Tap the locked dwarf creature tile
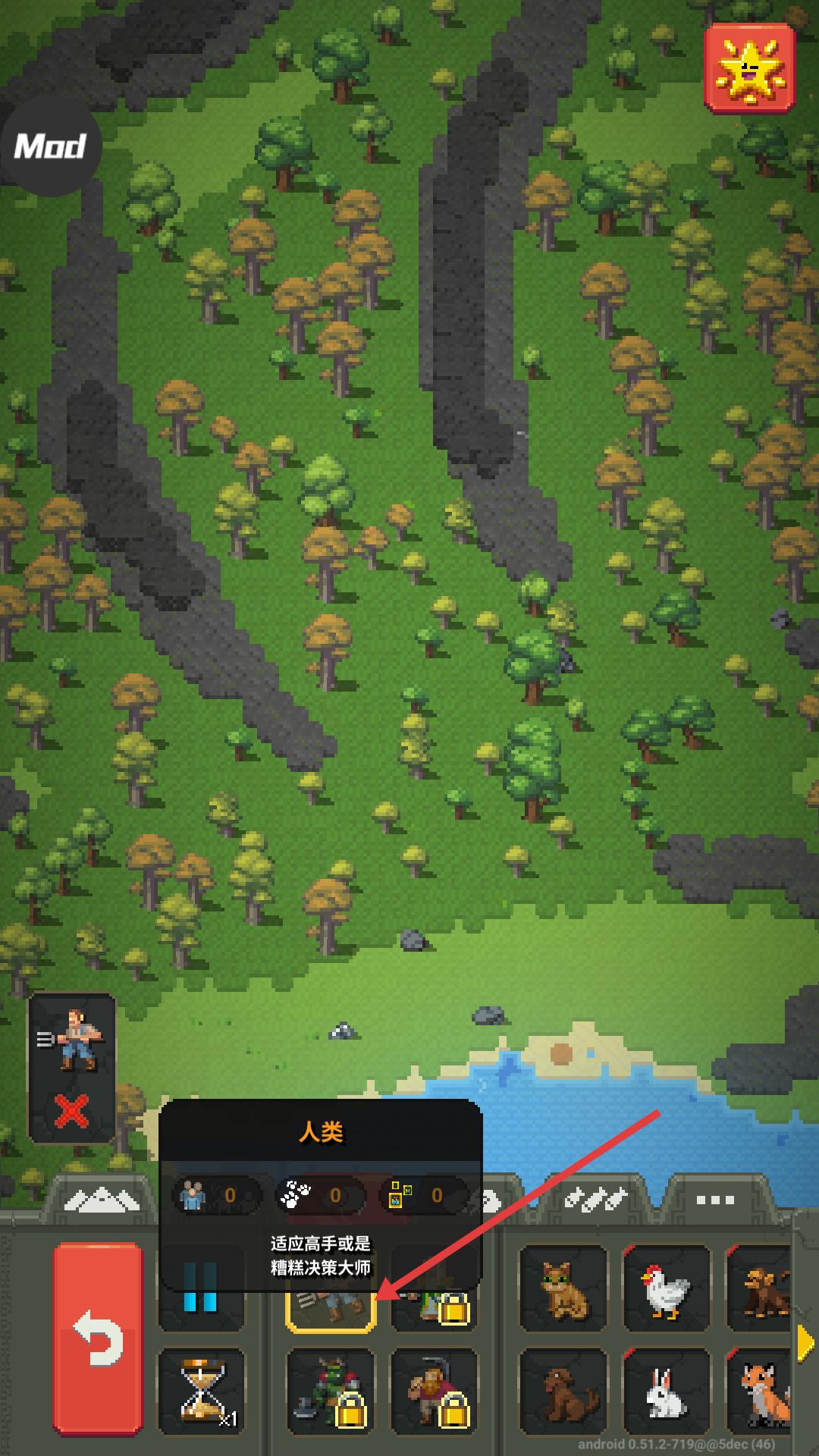This screenshot has height=1456, width=819. point(435,1391)
